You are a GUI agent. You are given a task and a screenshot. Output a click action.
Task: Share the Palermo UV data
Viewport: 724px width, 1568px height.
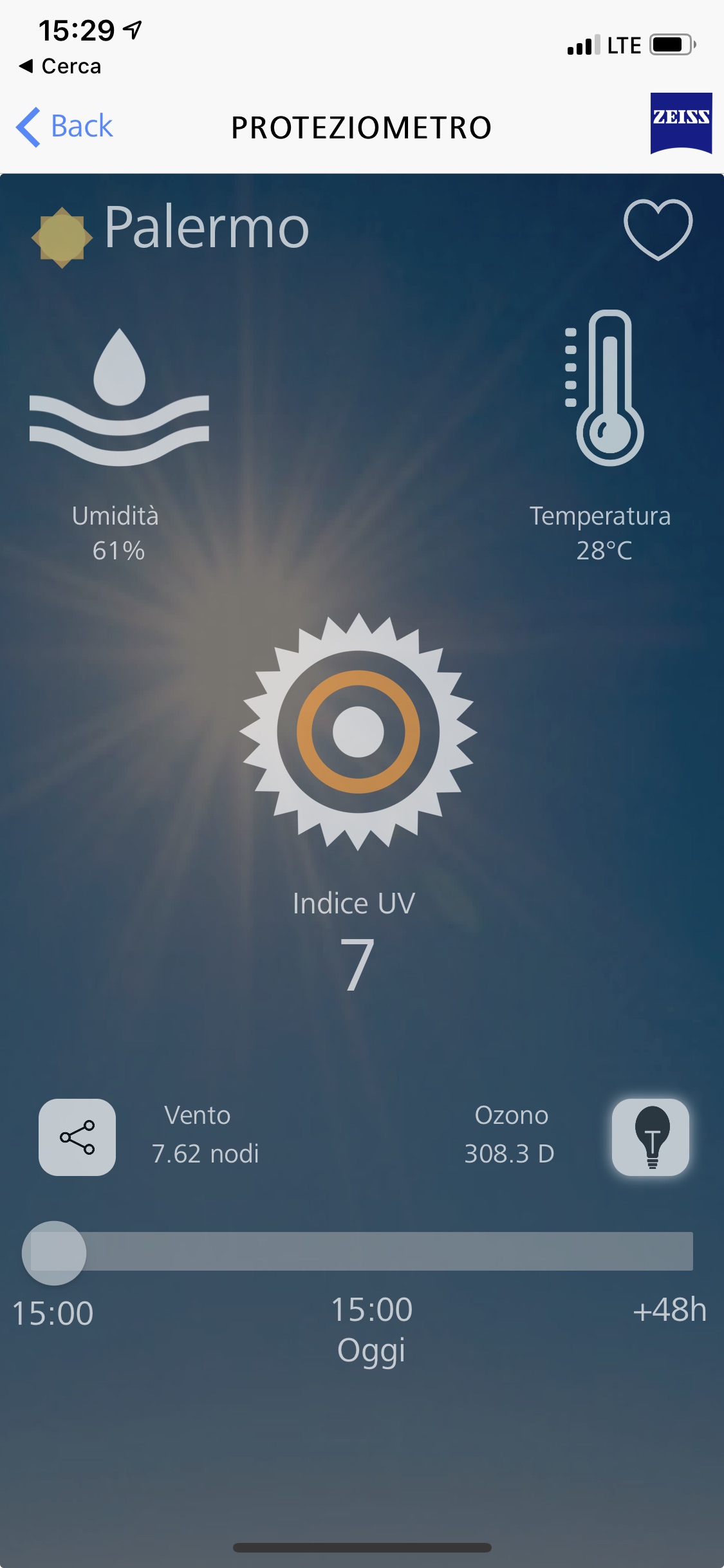click(77, 1137)
